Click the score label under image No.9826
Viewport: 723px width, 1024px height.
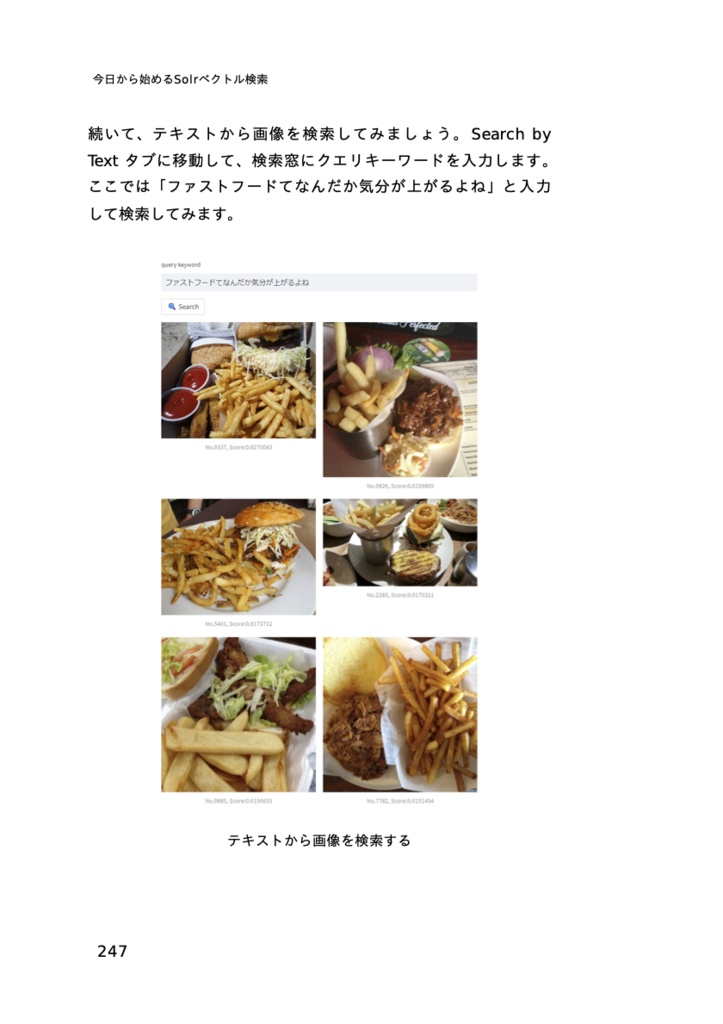[x=400, y=488]
